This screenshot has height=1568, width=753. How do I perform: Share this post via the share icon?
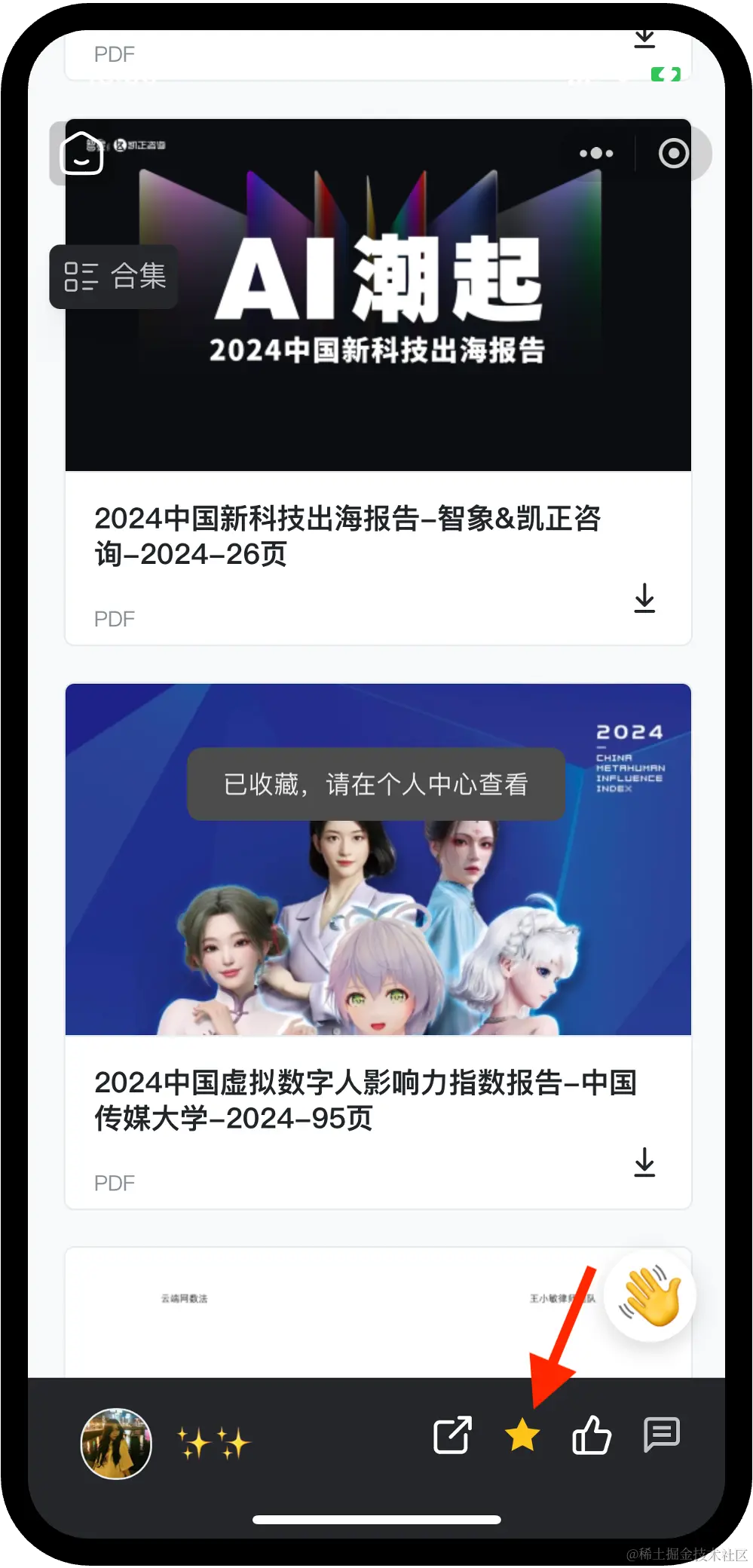click(452, 1435)
